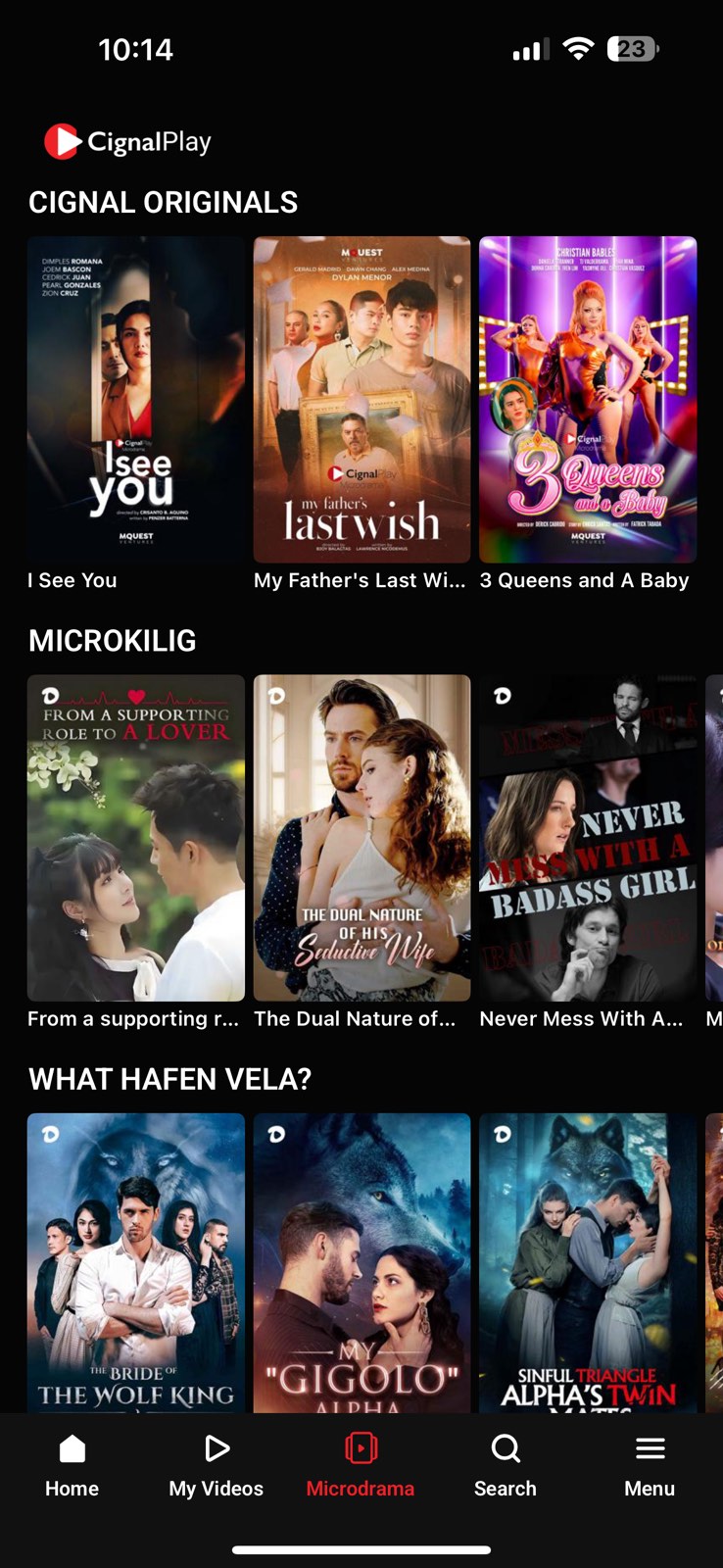
Task: Open the Menu tab
Action: [650, 1465]
